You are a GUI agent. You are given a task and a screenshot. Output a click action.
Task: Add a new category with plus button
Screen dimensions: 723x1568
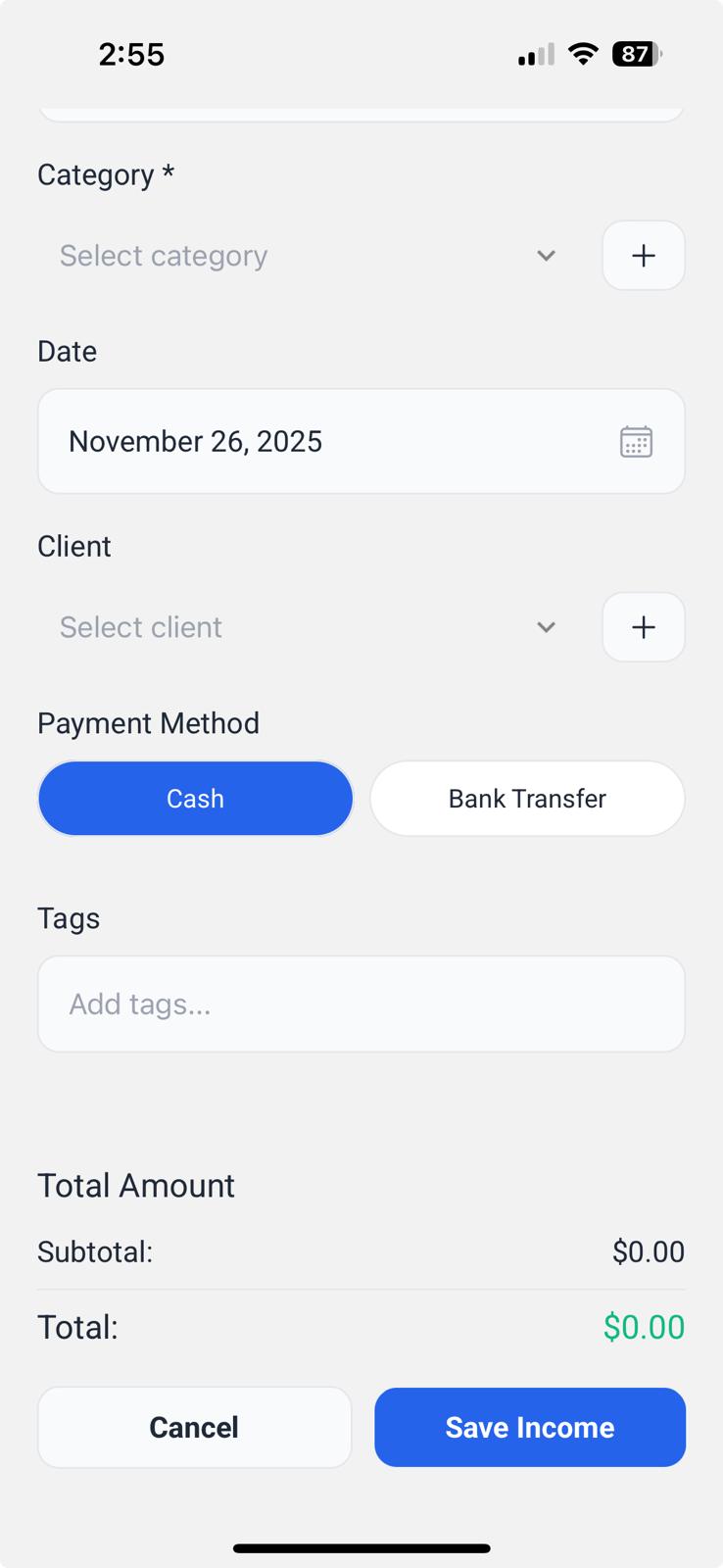643,256
